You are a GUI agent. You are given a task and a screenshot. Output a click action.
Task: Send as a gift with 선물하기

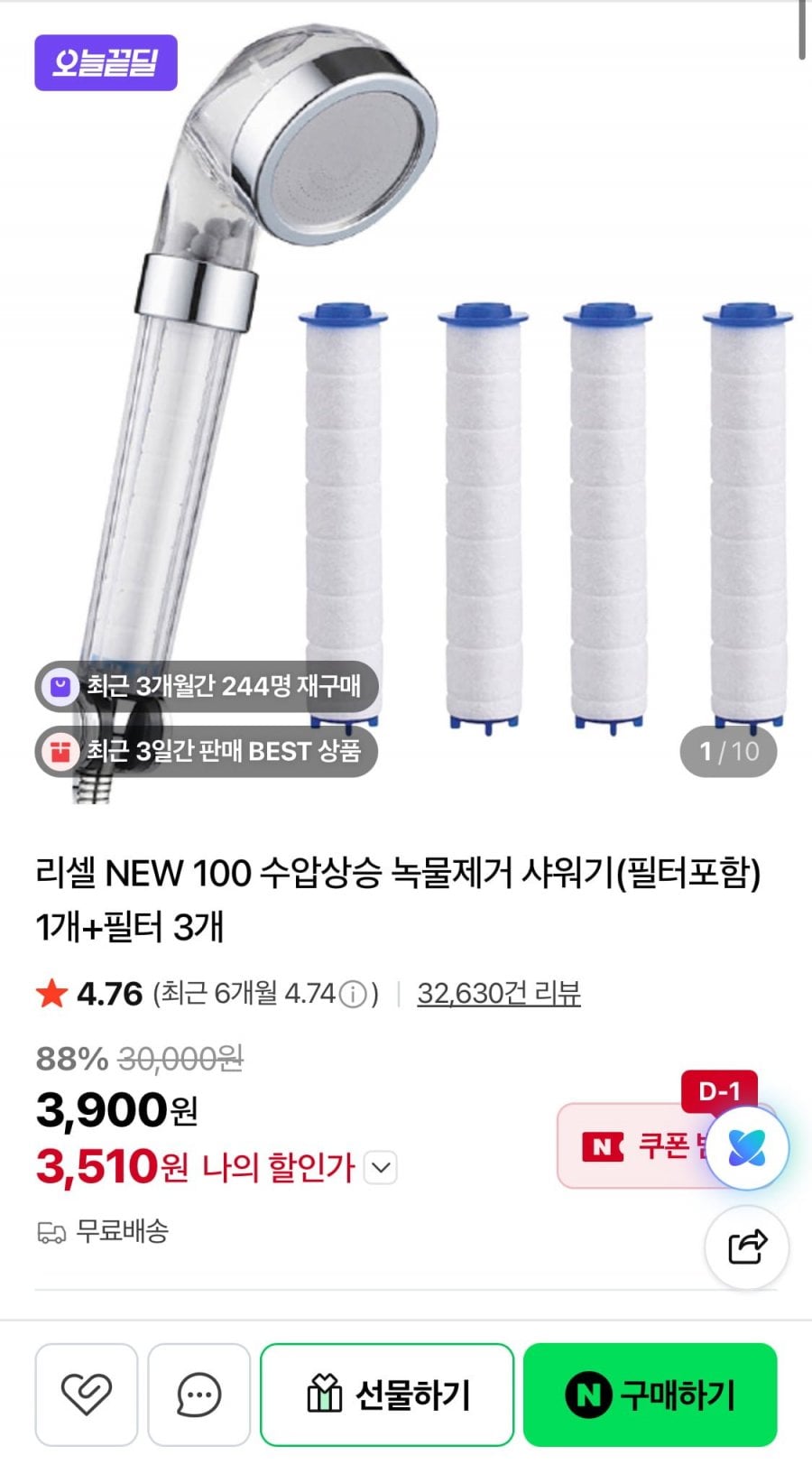point(387,1395)
